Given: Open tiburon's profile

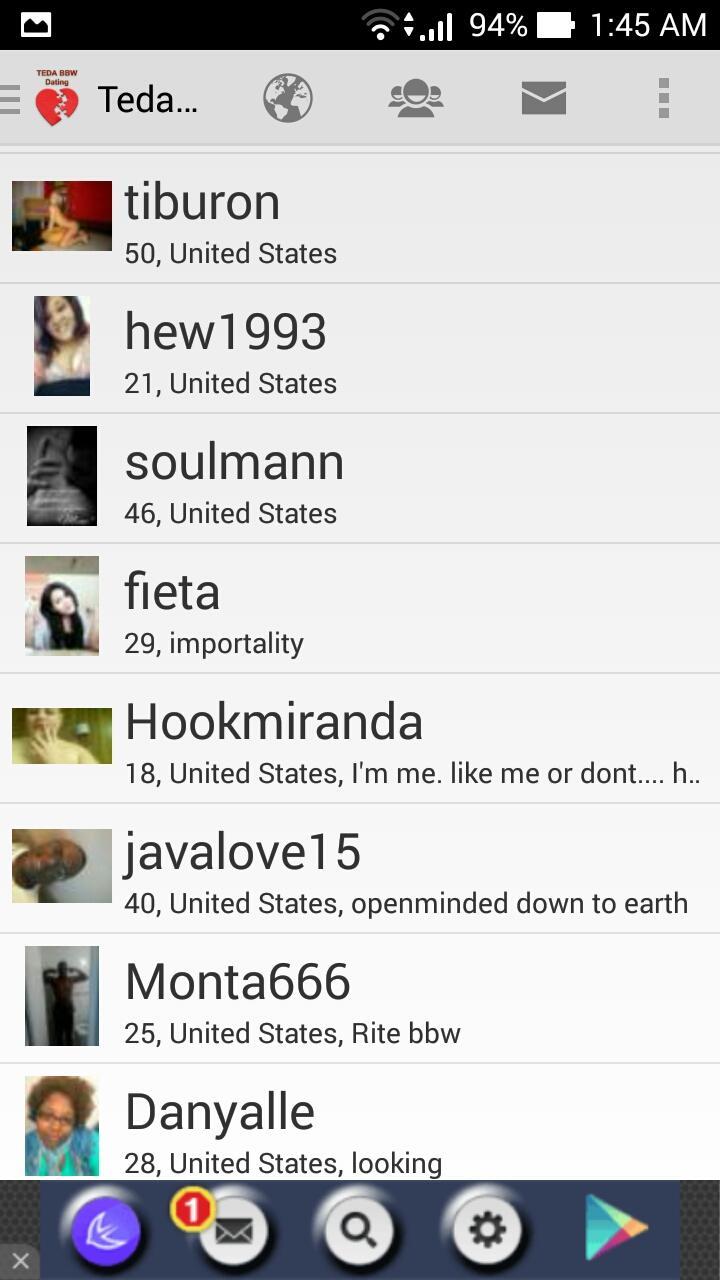Looking at the screenshot, I should click(360, 219).
